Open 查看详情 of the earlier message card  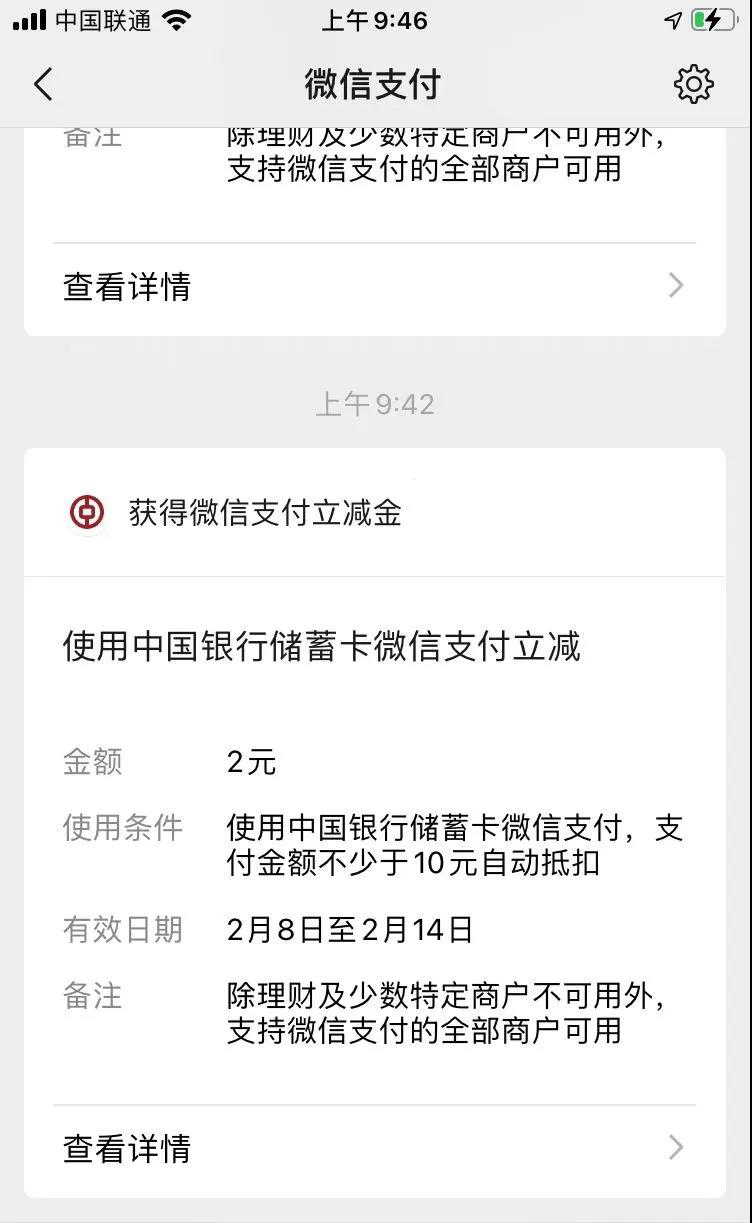click(x=374, y=287)
